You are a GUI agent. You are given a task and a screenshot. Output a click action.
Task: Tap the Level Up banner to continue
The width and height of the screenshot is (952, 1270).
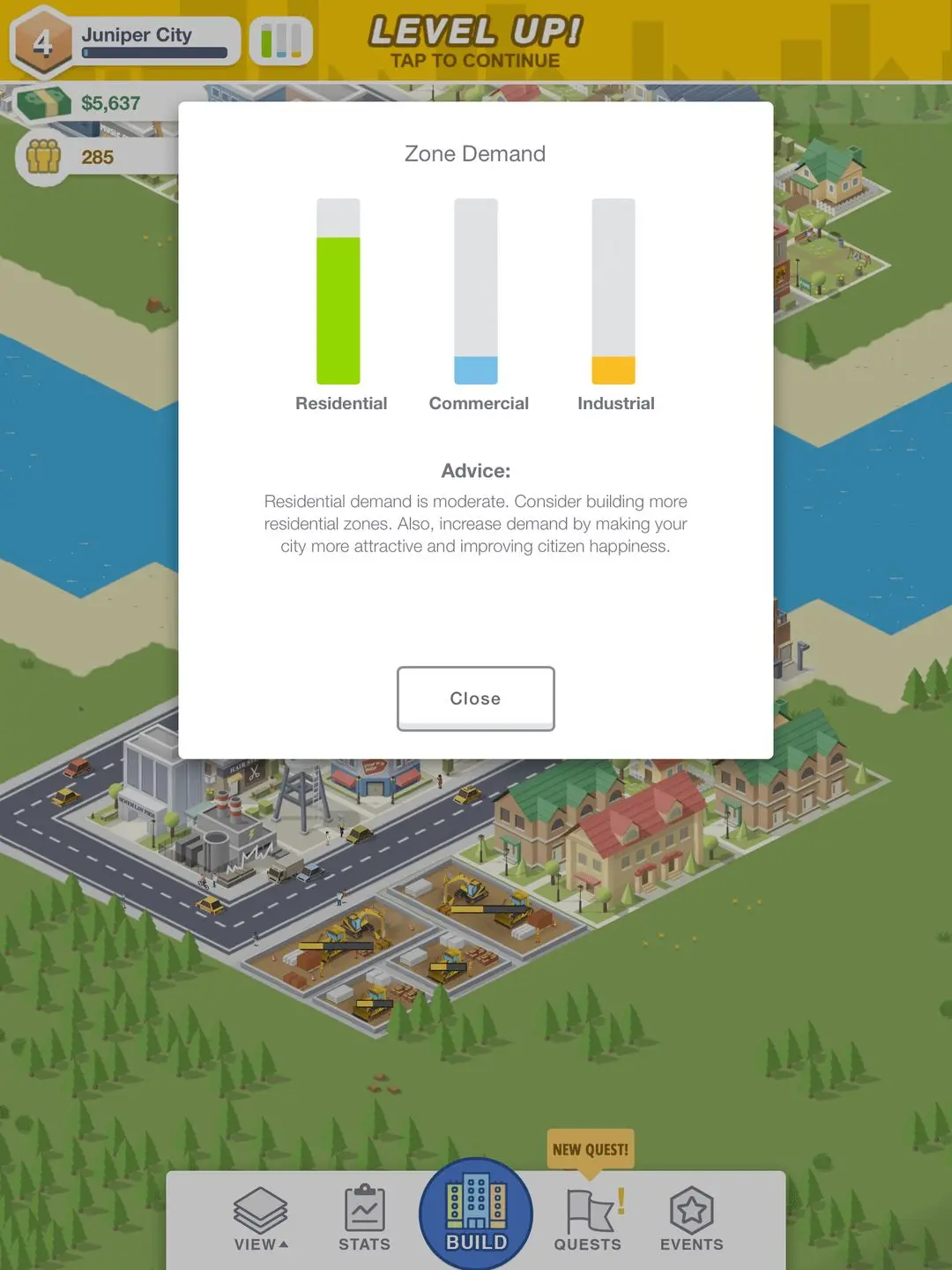click(x=475, y=42)
